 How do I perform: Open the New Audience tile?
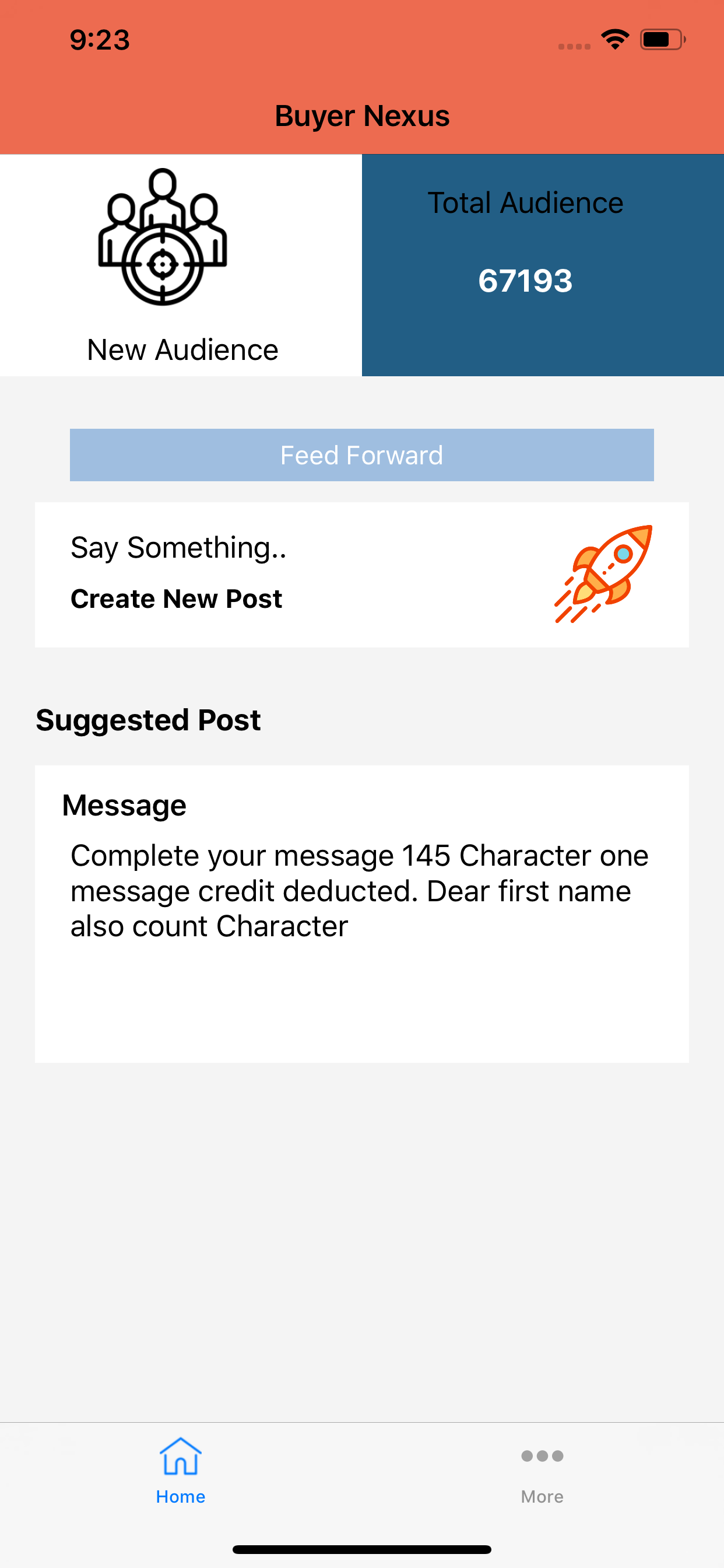[181, 265]
